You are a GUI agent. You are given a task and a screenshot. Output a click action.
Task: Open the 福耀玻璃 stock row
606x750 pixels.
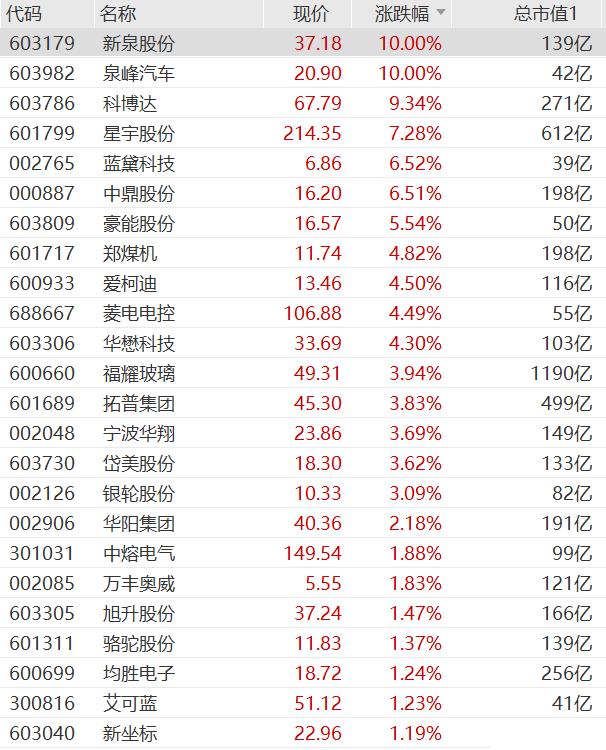pos(138,373)
